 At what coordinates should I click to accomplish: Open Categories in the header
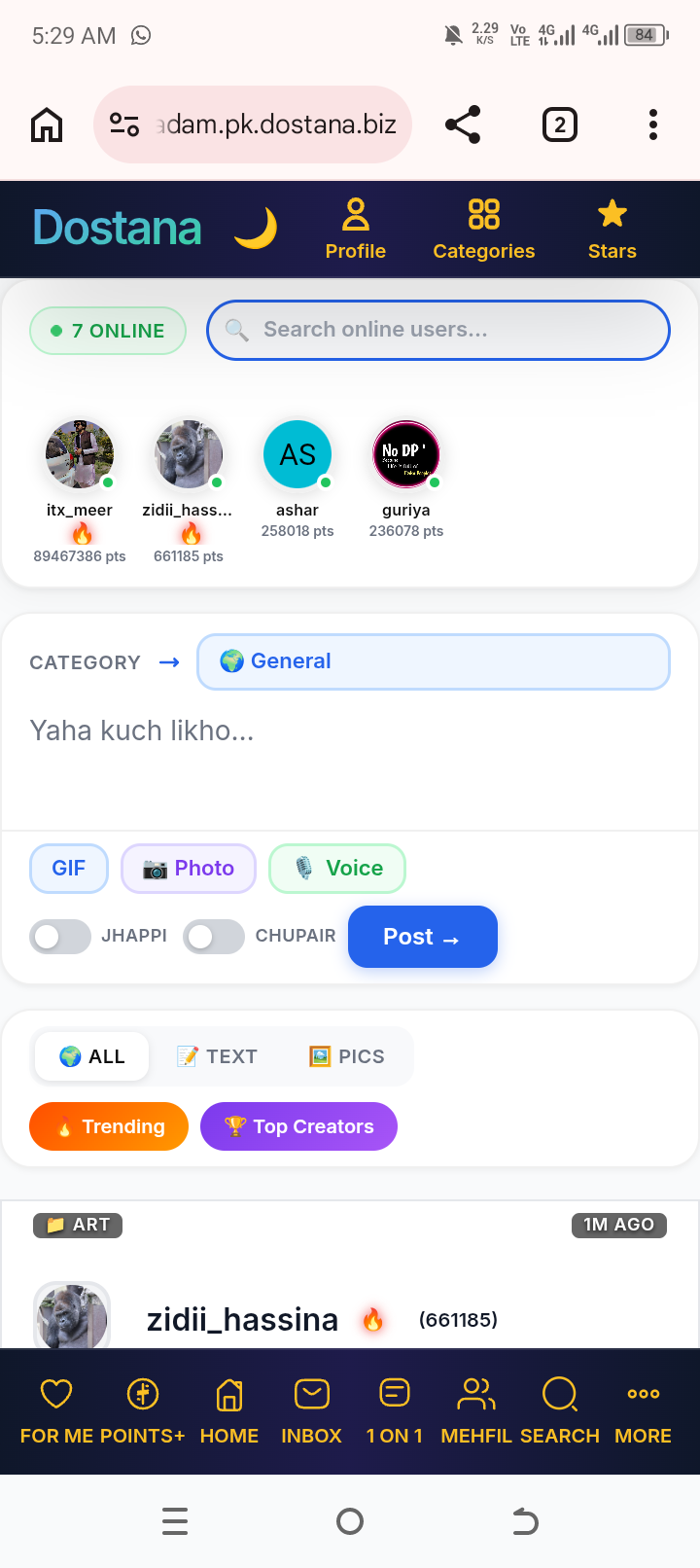pos(484,230)
